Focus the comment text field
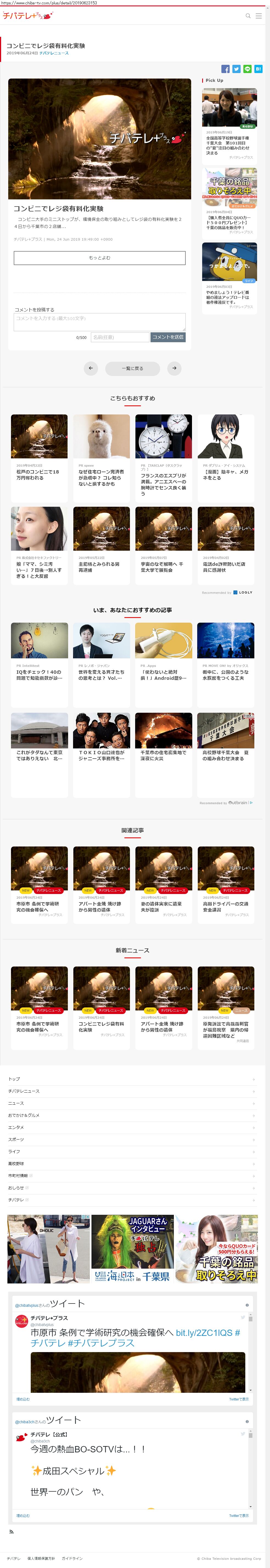Viewport: 270px width, 1568px height. point(100,321)
